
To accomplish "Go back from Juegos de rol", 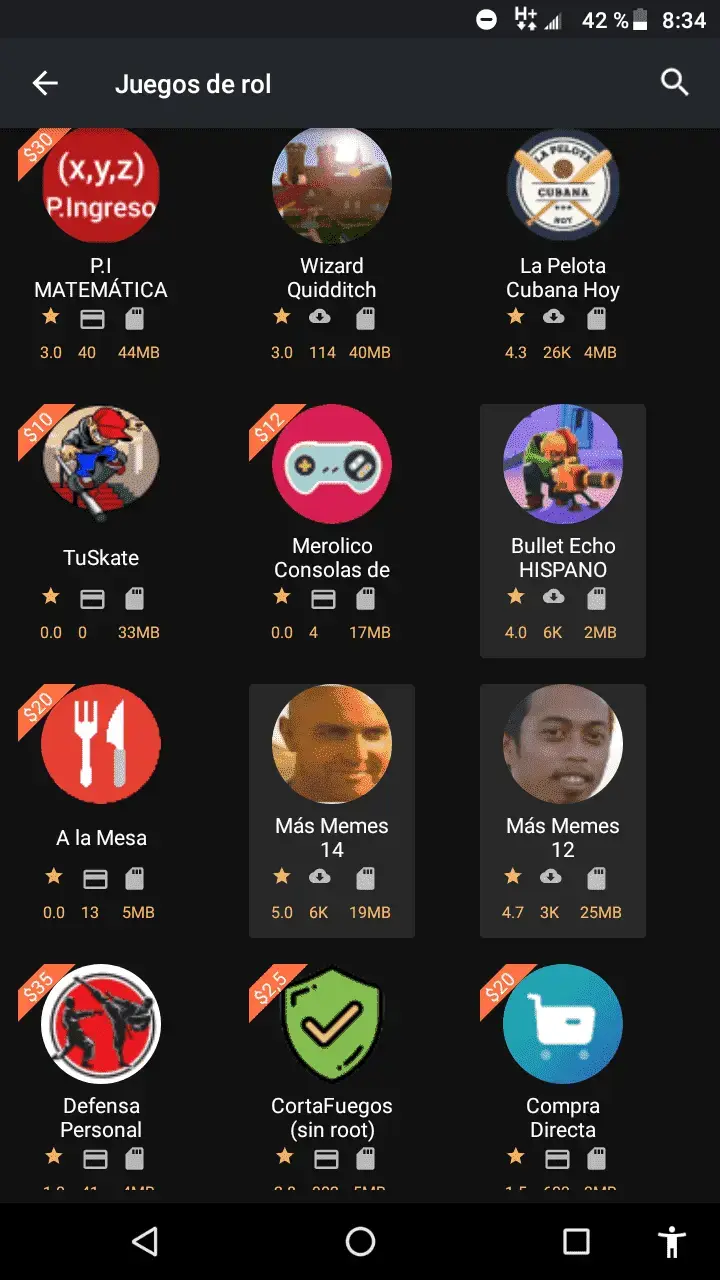I will (x=45, y=84).
